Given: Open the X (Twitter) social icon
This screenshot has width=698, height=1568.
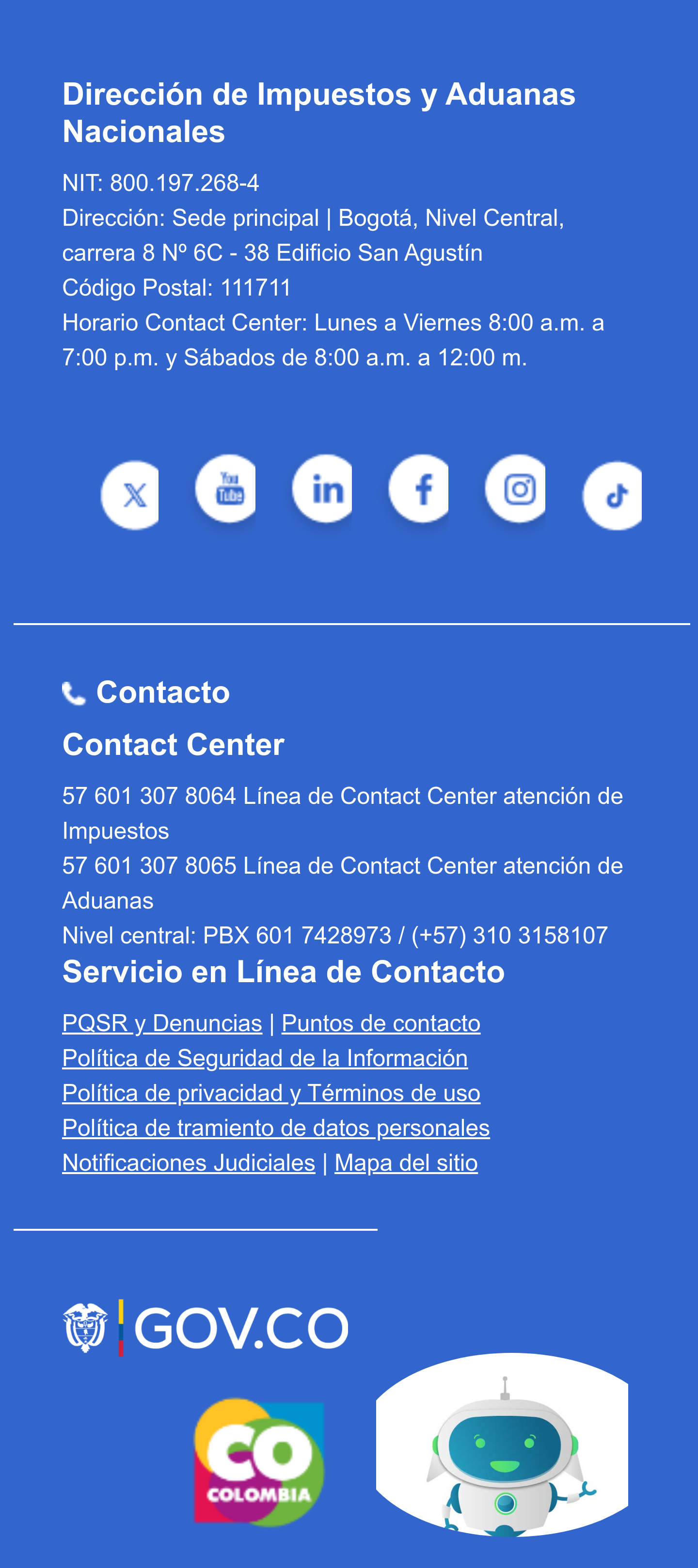Looking at the screenshot, I should coord(130,496).
